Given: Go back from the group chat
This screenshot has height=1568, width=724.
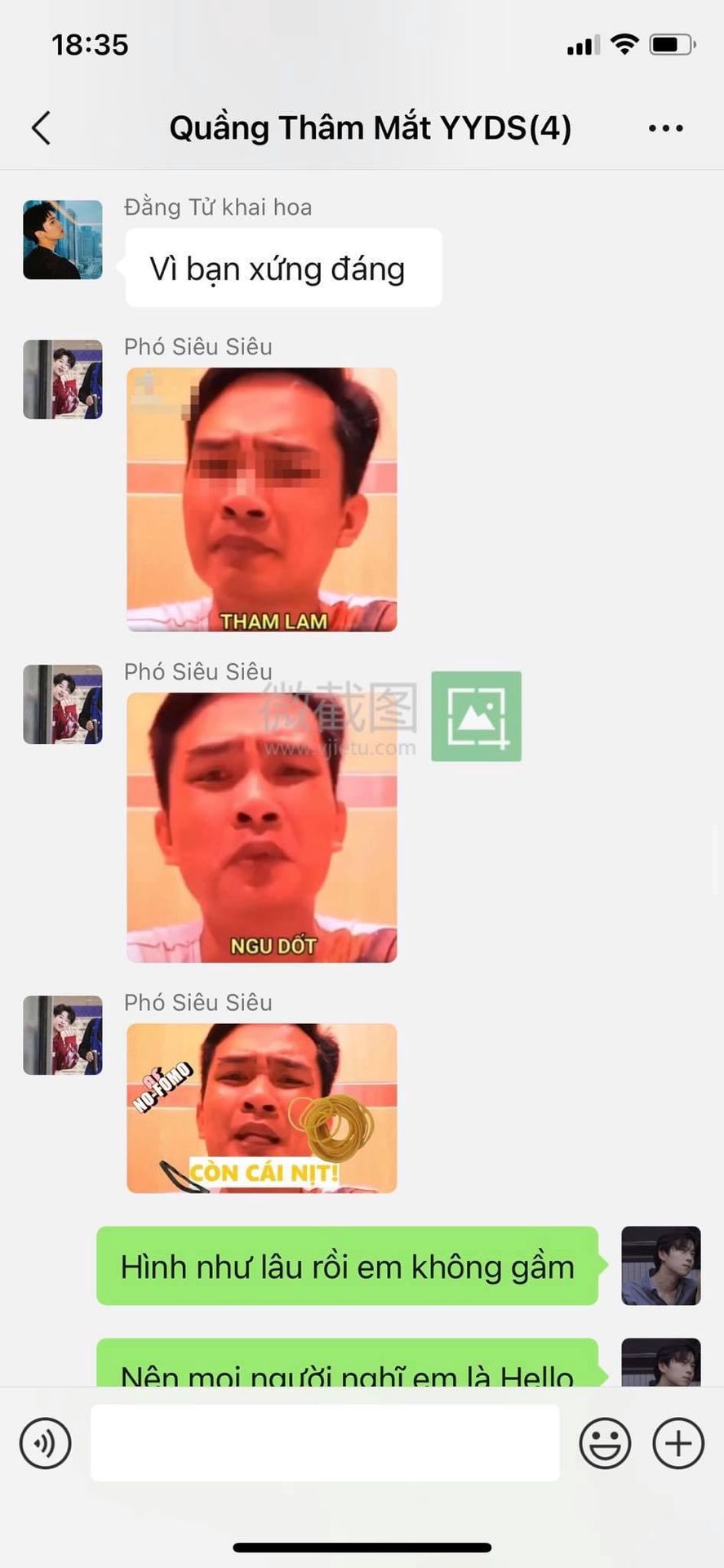Looking at the screenshot, I should coord(42,128).
